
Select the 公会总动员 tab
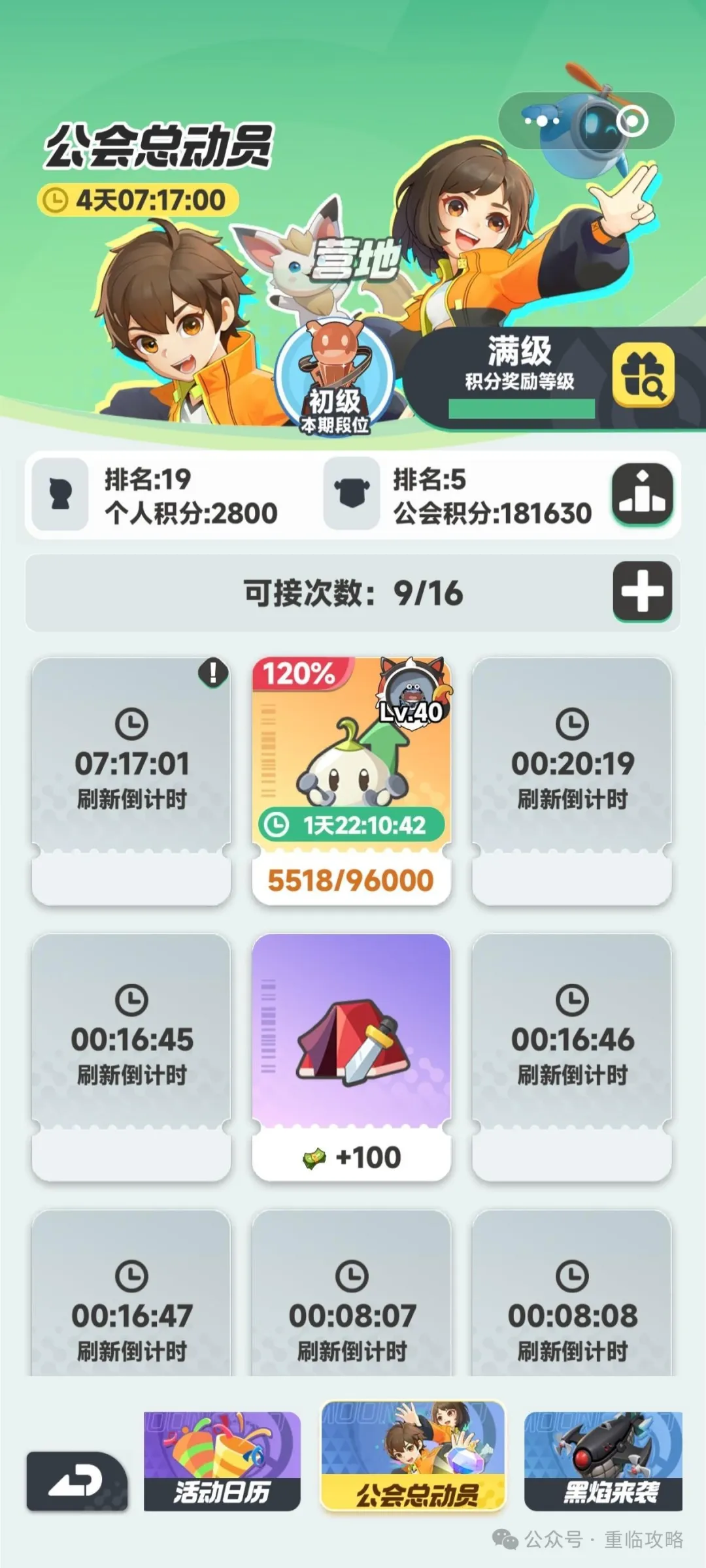tap(413, 1457)
